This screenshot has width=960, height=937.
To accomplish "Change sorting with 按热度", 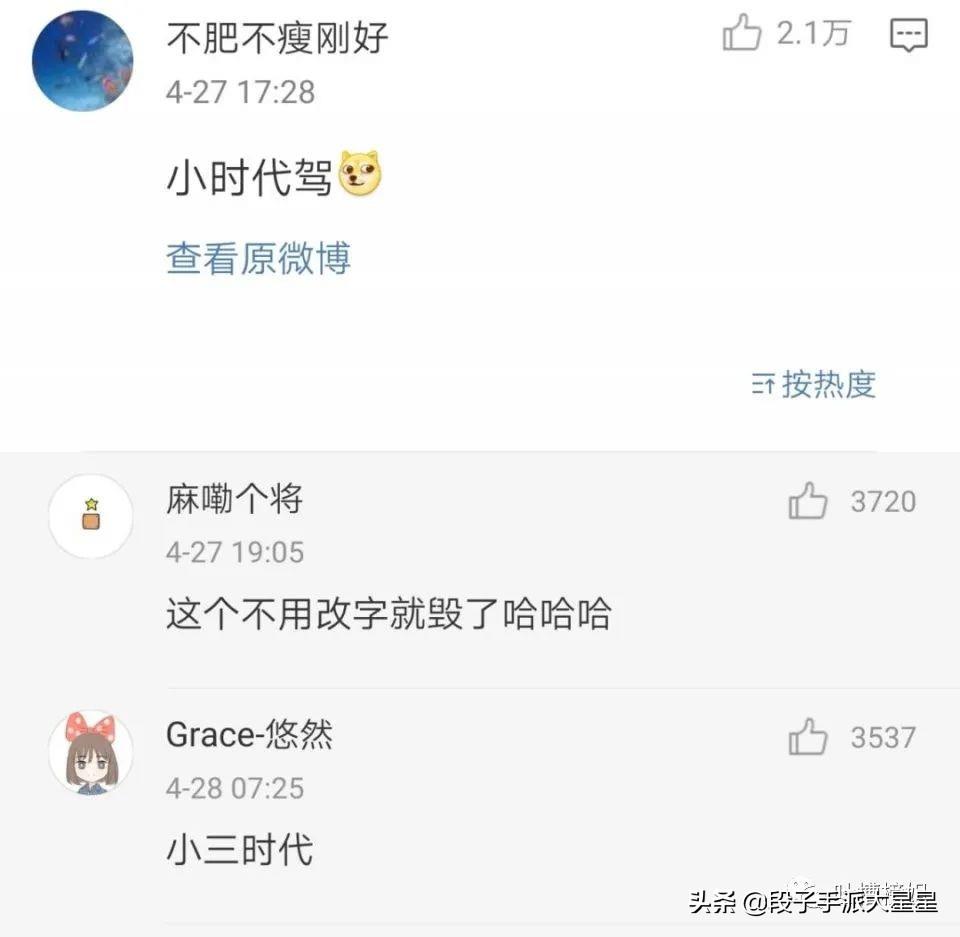I will (814, 384).
